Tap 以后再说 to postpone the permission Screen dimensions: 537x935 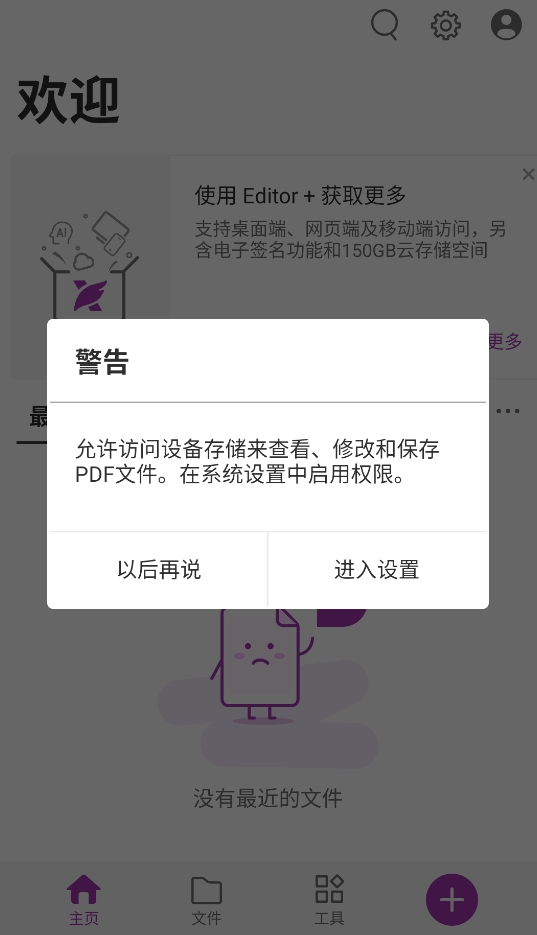pyautogui.click(x=158, y=569)
